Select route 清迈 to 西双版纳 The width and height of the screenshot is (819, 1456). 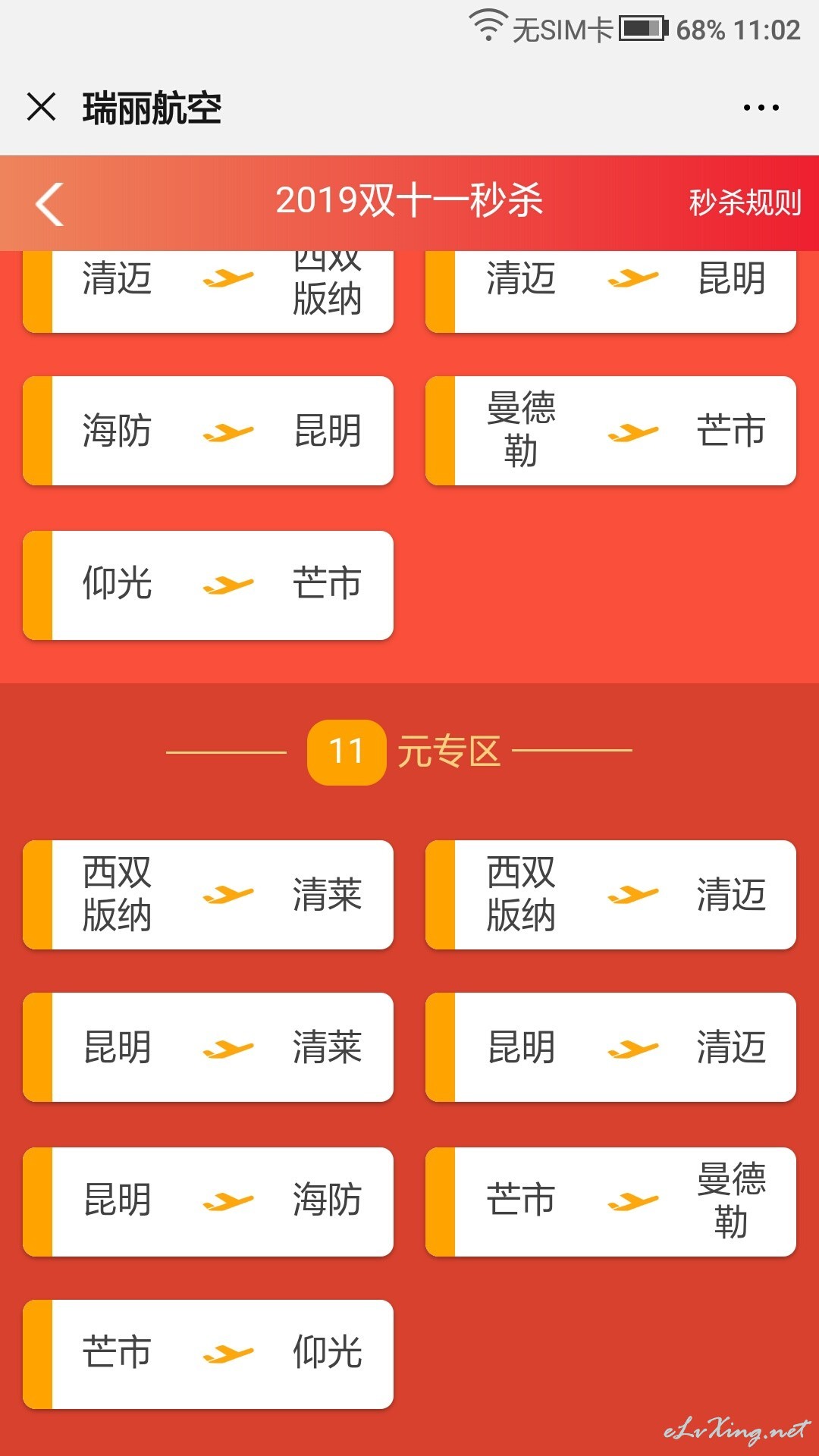coord(208,291)
